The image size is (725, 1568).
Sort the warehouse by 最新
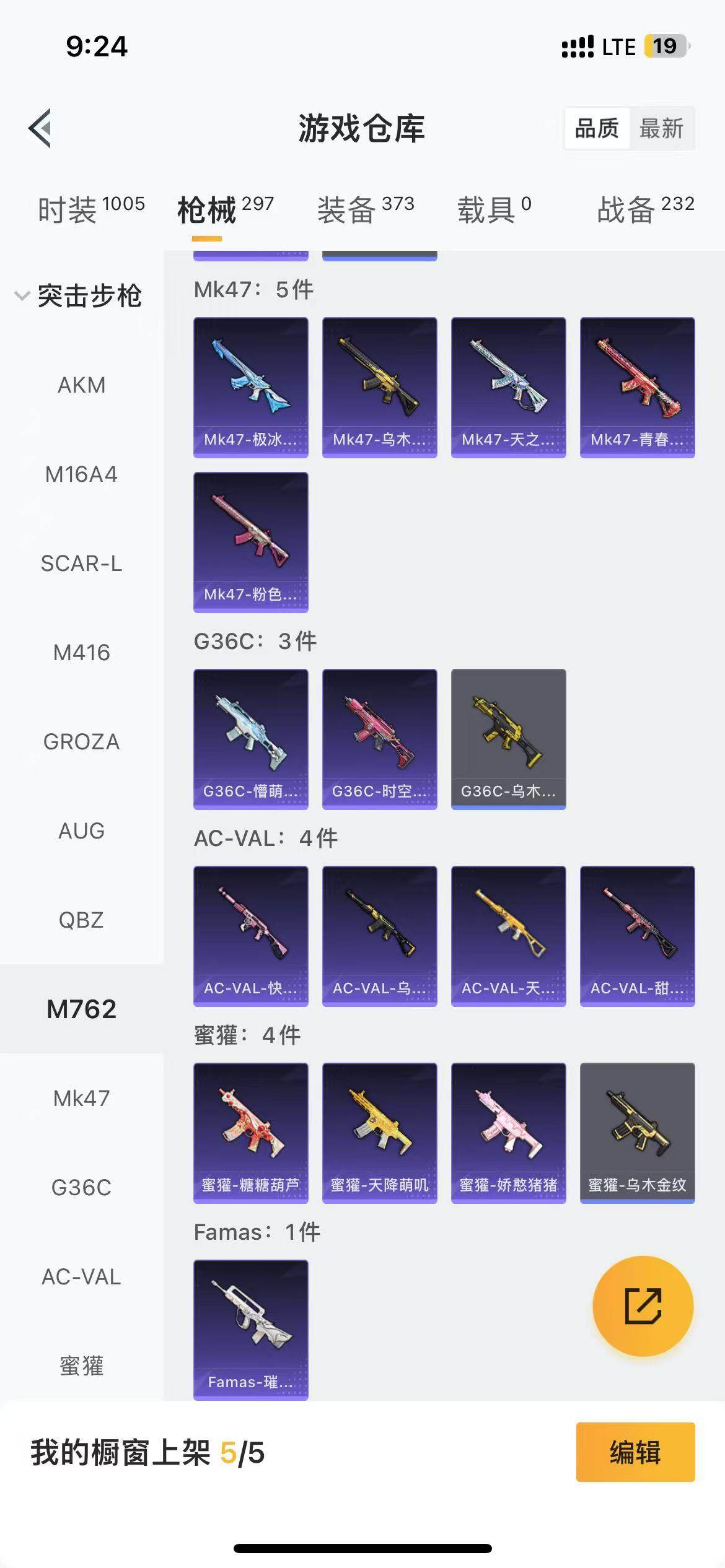pos(661,129)
